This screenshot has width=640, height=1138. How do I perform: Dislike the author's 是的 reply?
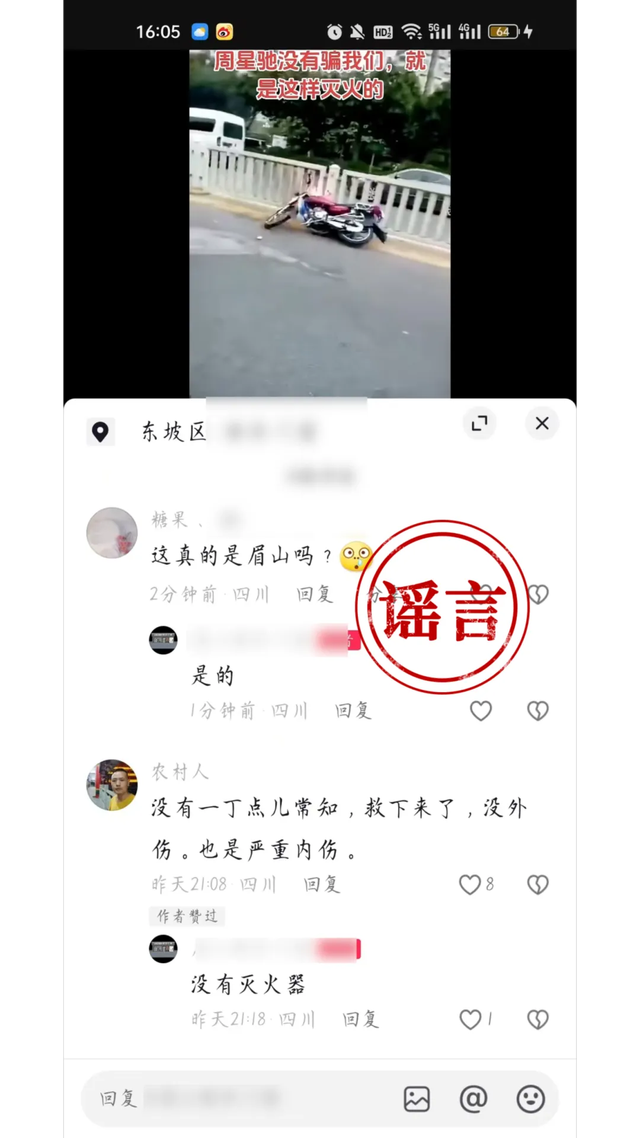pos(538,710)
